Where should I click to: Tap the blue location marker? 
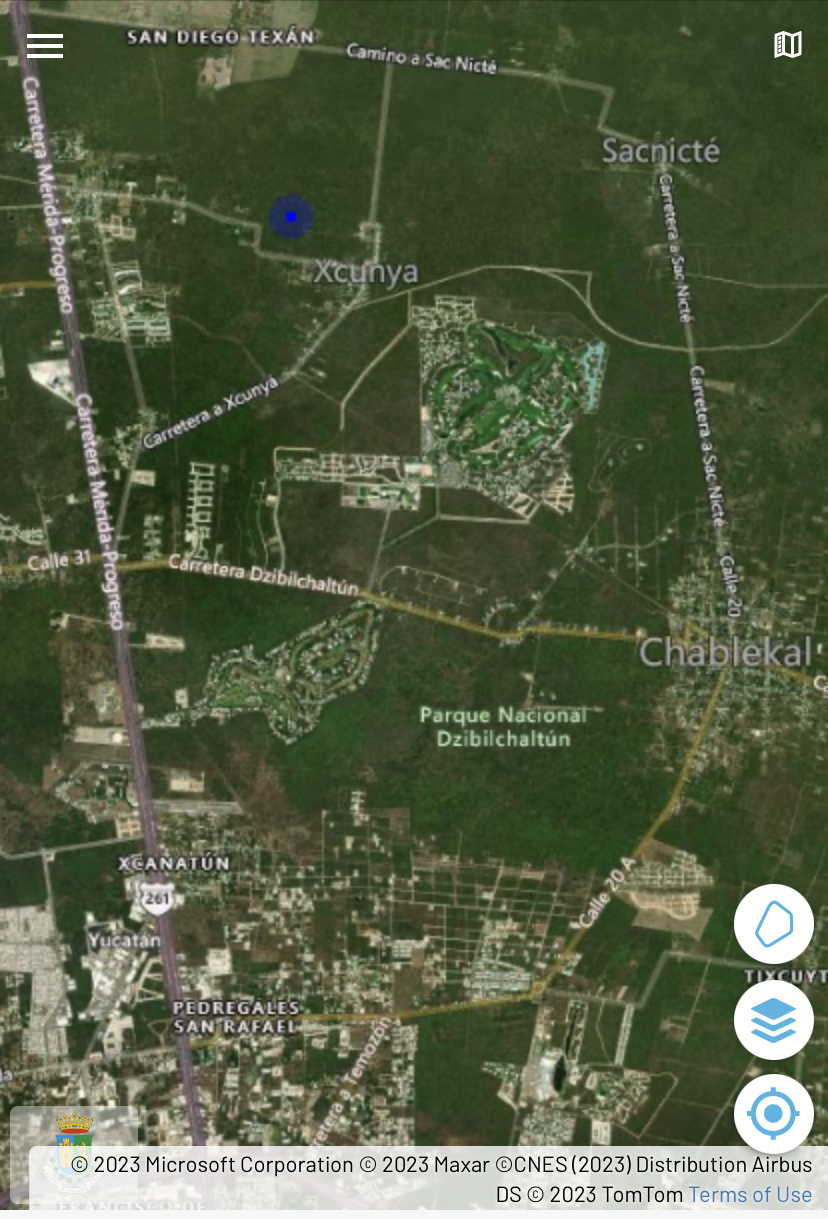(x=291, y=216)
